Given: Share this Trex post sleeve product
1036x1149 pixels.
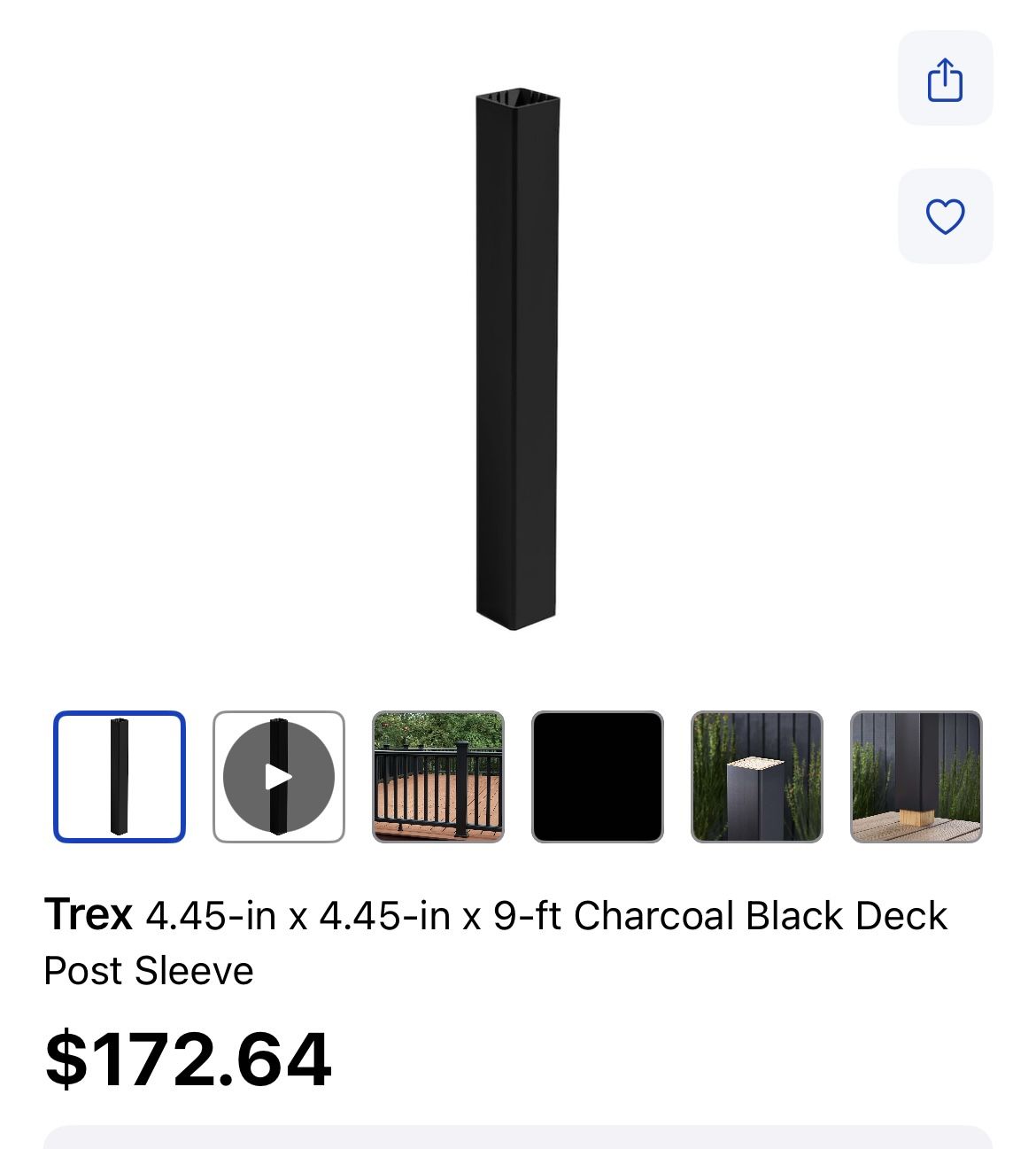Looking at the screenshot, I should (x=945, y=79).
